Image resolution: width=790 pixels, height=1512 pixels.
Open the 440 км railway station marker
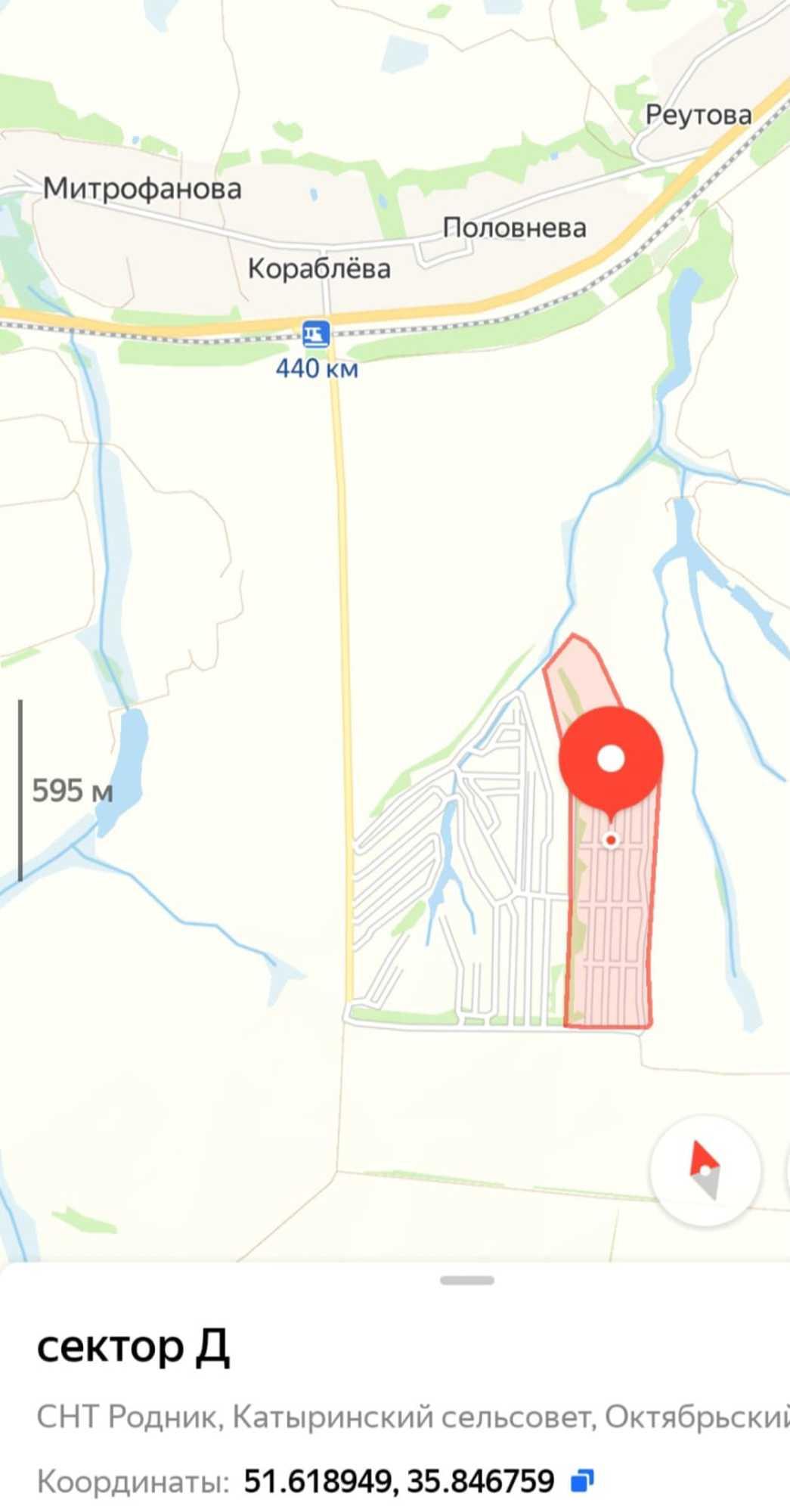point(316,333)
